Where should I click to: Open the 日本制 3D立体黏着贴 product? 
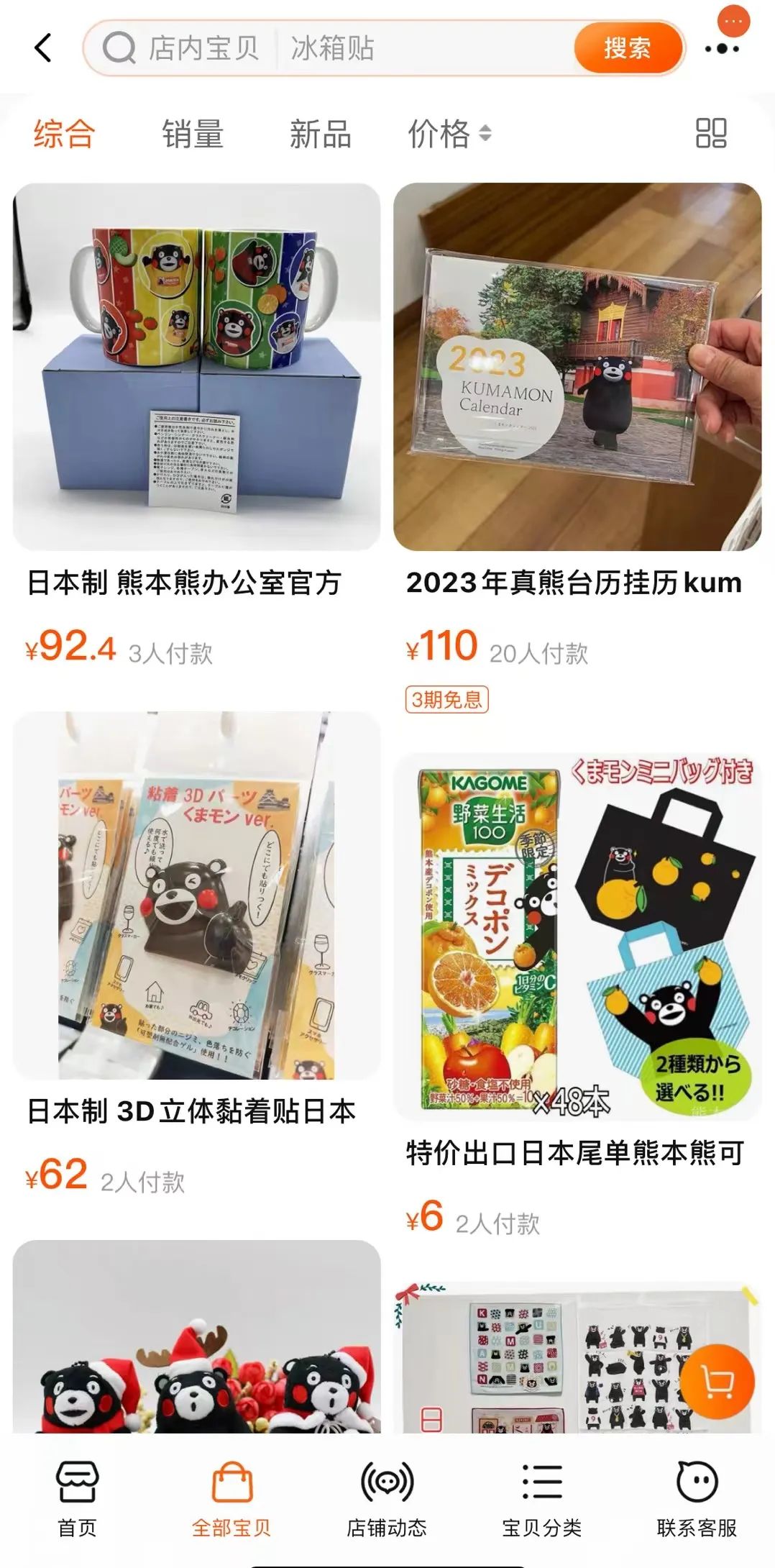196,895
